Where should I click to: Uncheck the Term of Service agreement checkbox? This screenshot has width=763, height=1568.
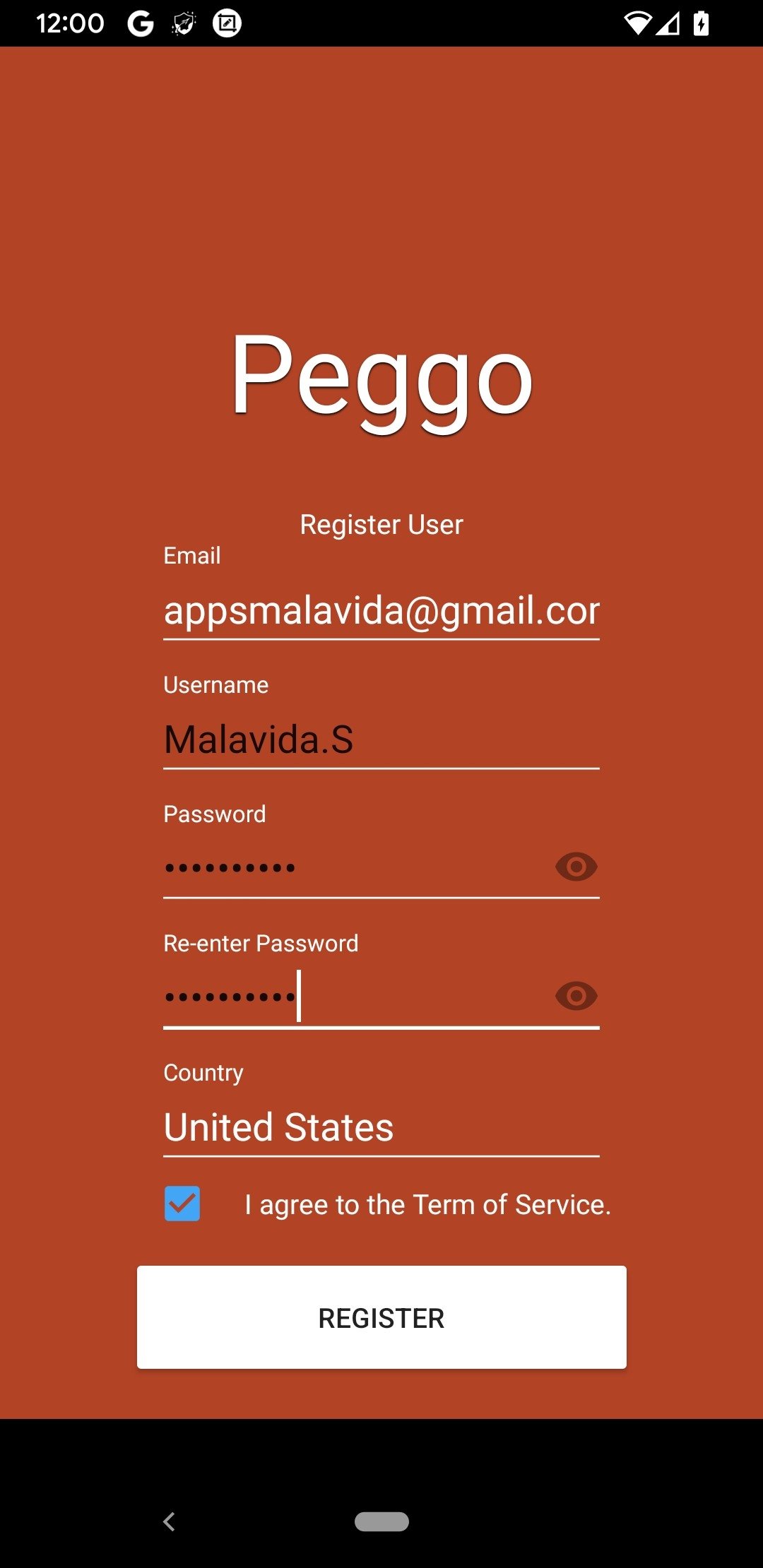[182, 1204]
